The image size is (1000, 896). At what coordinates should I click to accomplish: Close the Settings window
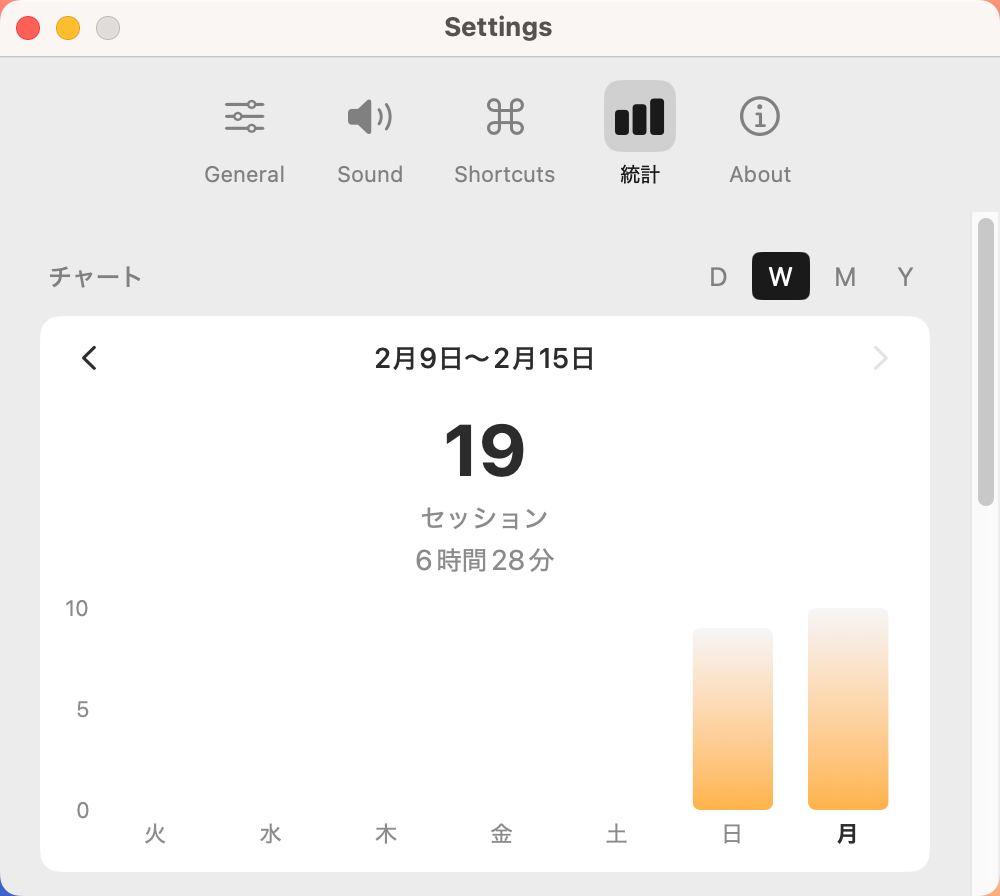coord(28,28)
